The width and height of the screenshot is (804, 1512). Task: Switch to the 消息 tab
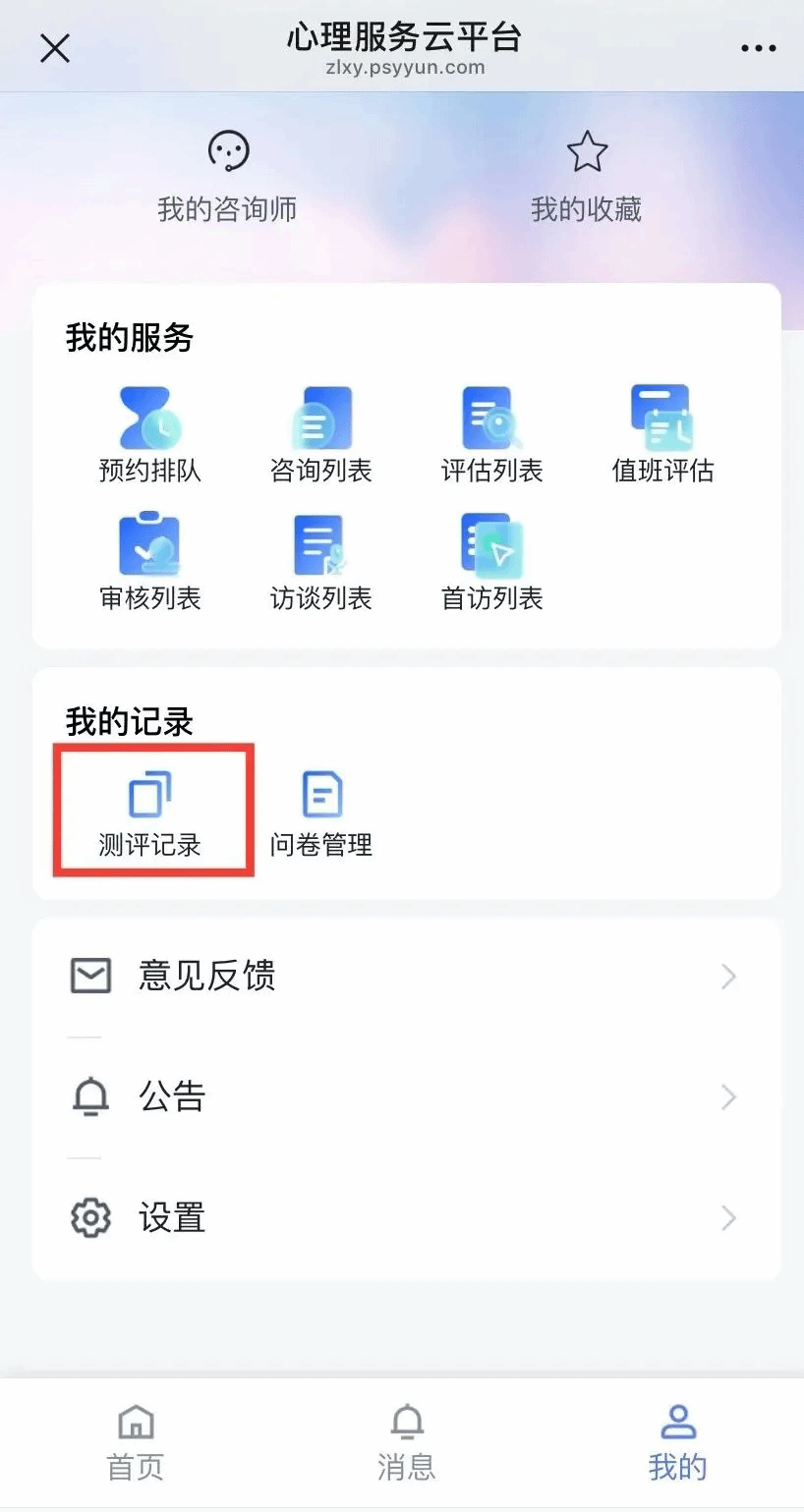tap(406, 1442)
